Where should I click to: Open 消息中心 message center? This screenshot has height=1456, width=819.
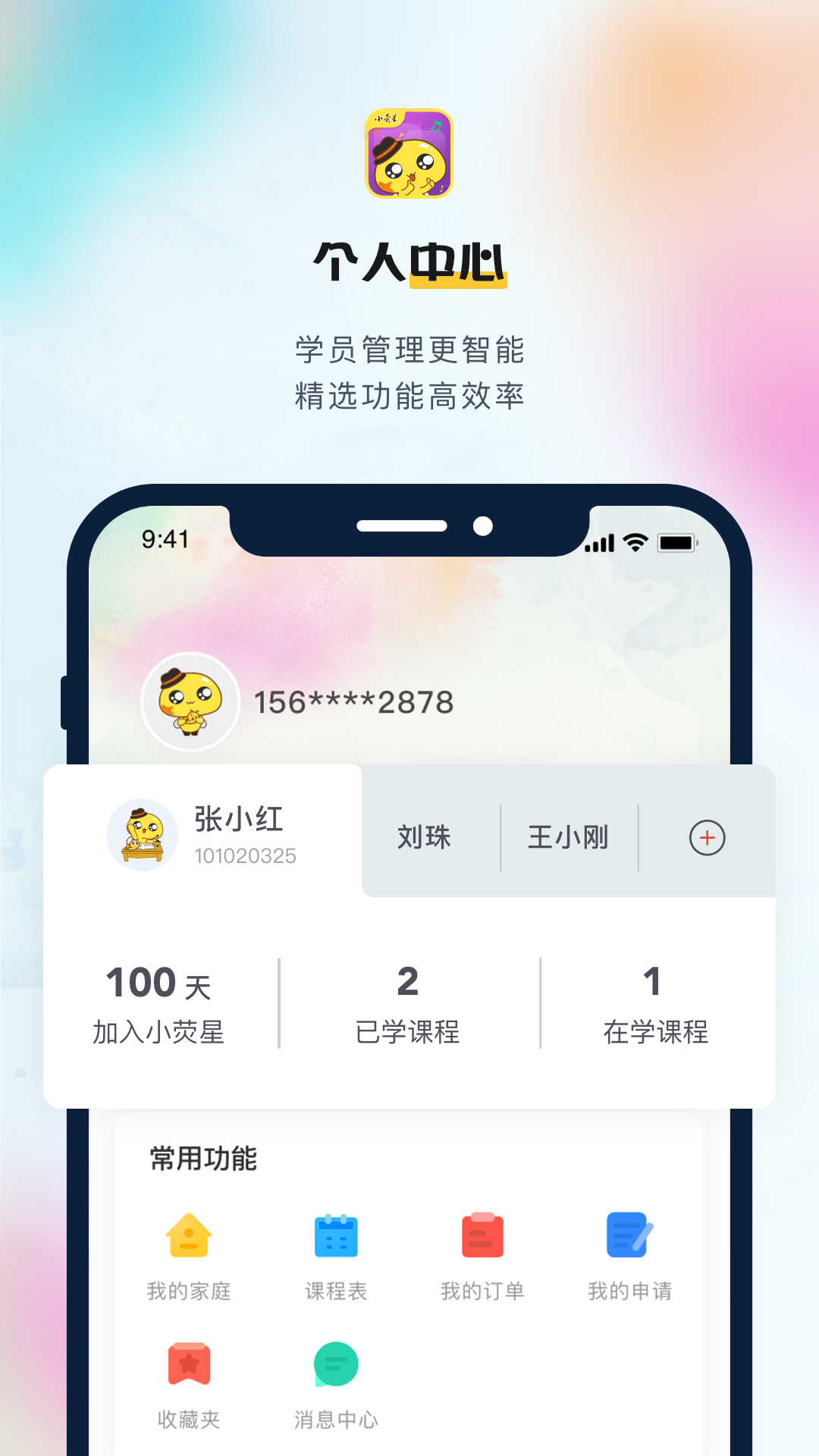[x=335, y=1365]
